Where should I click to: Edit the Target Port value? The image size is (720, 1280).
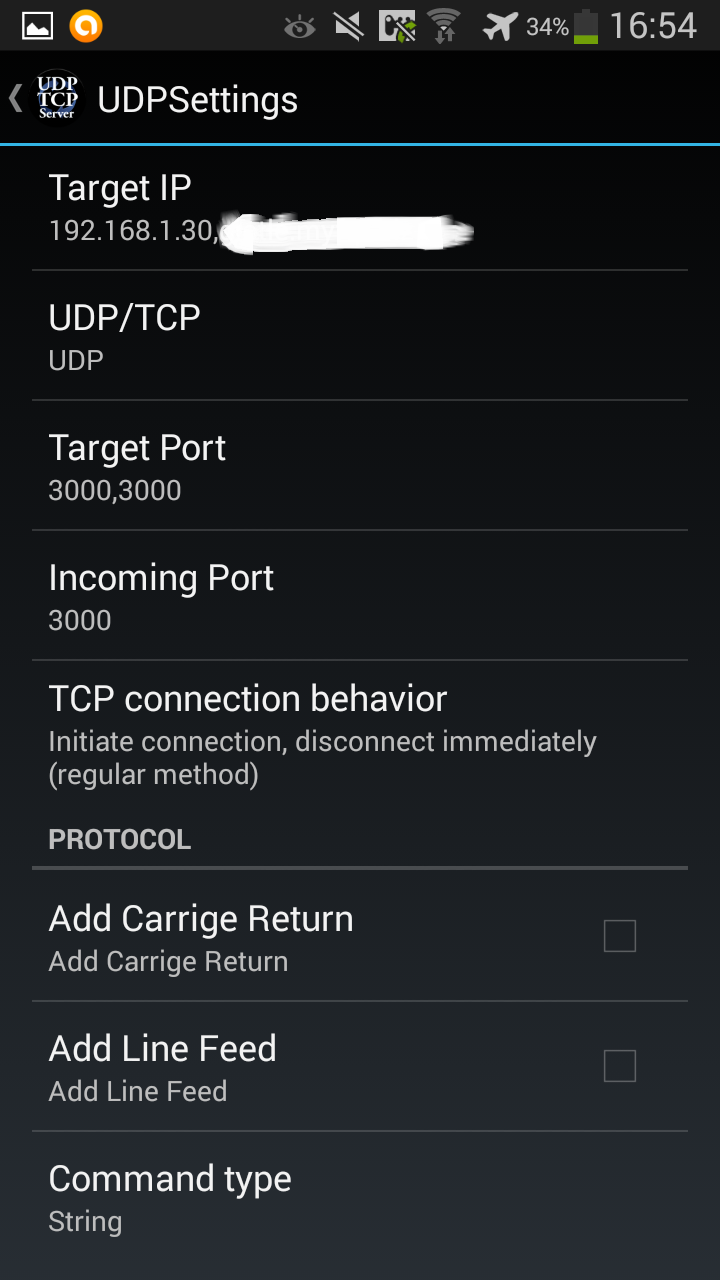pyautogui.click(x=360, y=467)
